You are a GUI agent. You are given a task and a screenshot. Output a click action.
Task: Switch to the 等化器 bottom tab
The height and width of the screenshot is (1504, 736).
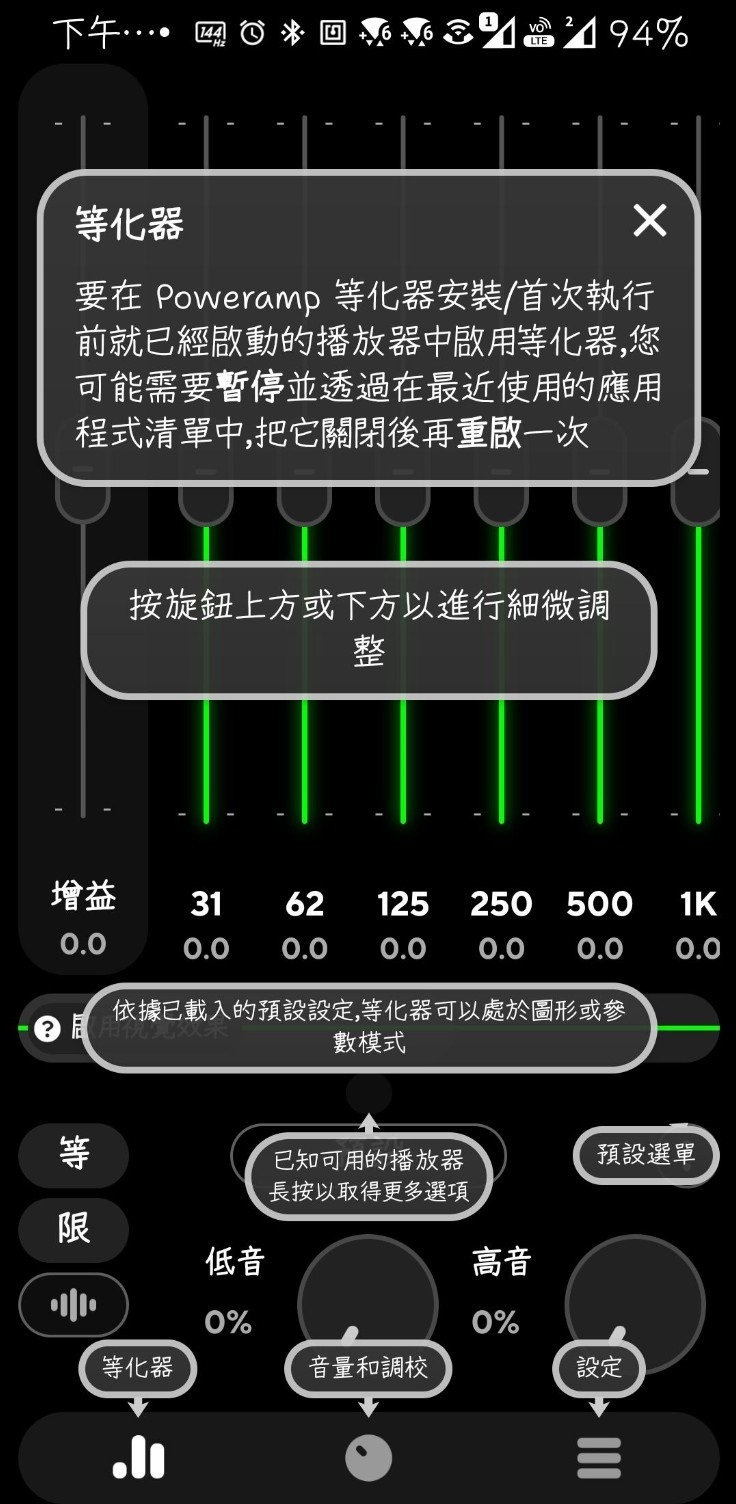click(138, 1459)
